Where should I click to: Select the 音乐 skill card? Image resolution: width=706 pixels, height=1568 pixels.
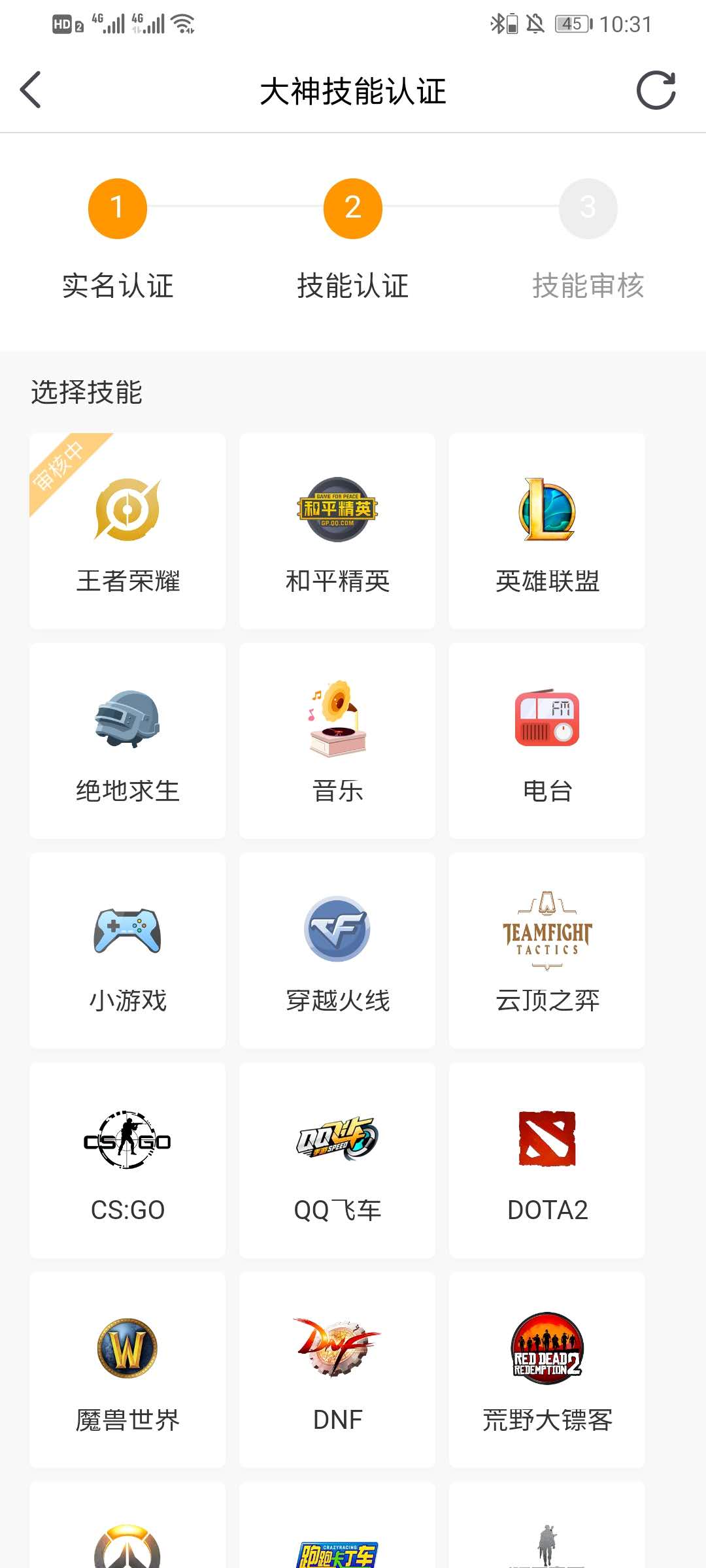click(x=337, y=741)
